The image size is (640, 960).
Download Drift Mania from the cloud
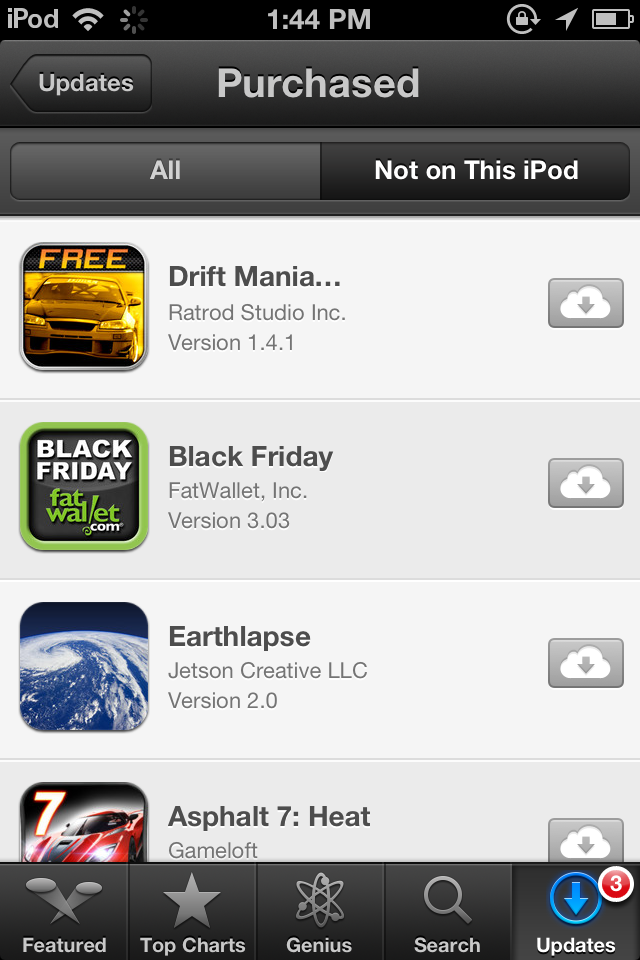(x=585, y=304)
